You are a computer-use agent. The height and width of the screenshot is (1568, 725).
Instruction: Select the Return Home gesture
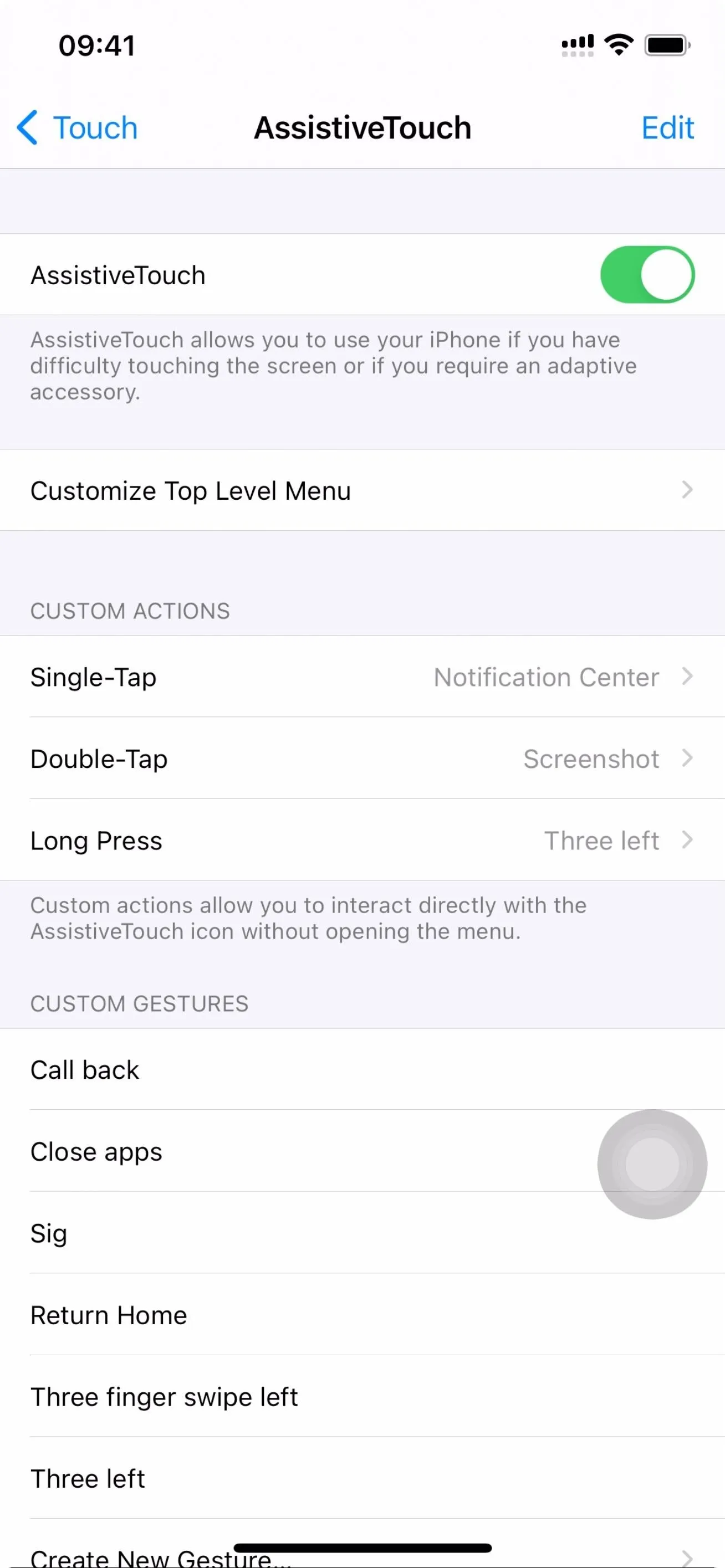coord(362,1315)
